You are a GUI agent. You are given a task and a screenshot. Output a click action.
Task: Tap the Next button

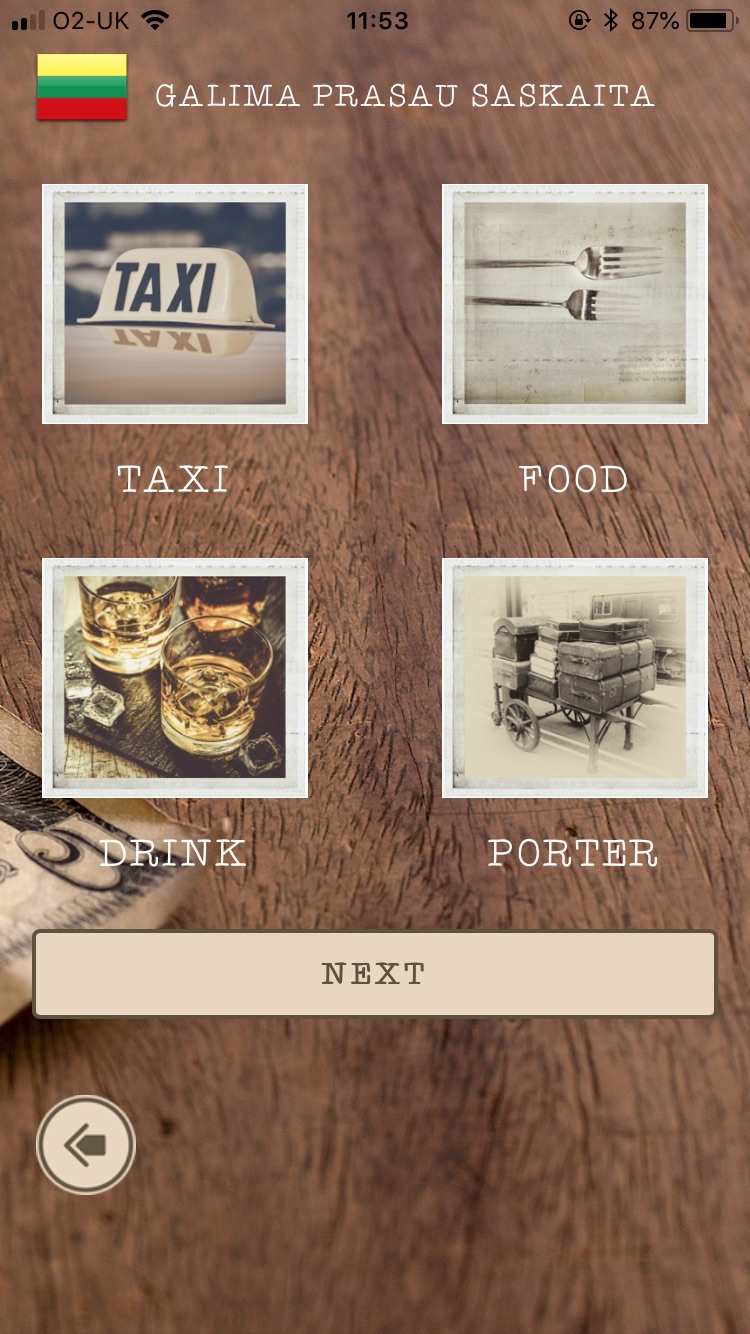(375, 974)
